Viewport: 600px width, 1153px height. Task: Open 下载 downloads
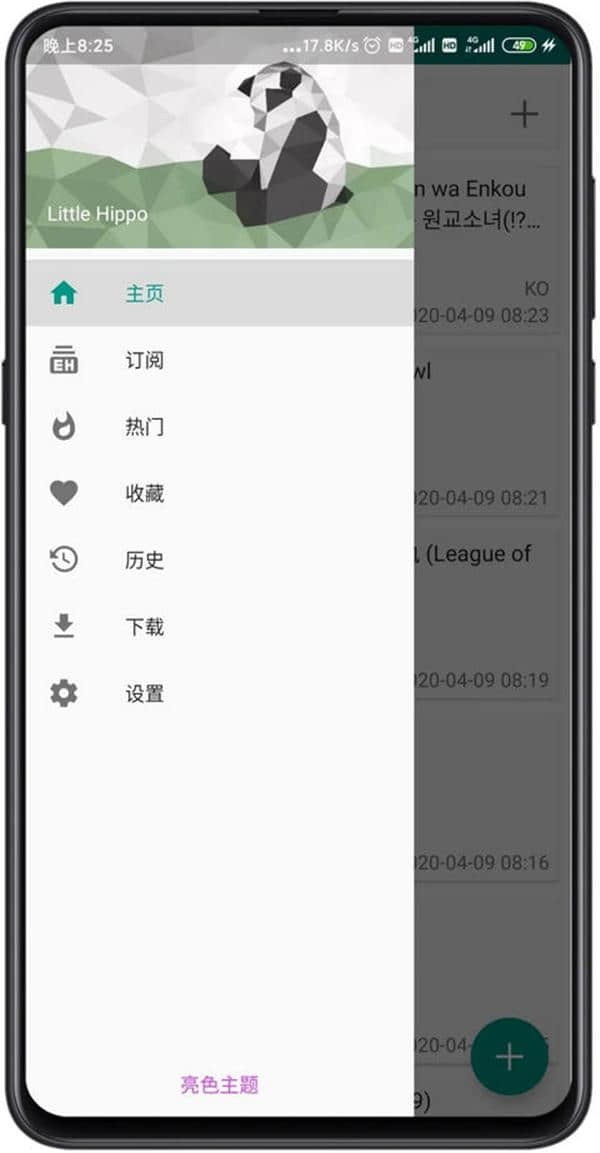pyautogui.click(x=144, y=628)
